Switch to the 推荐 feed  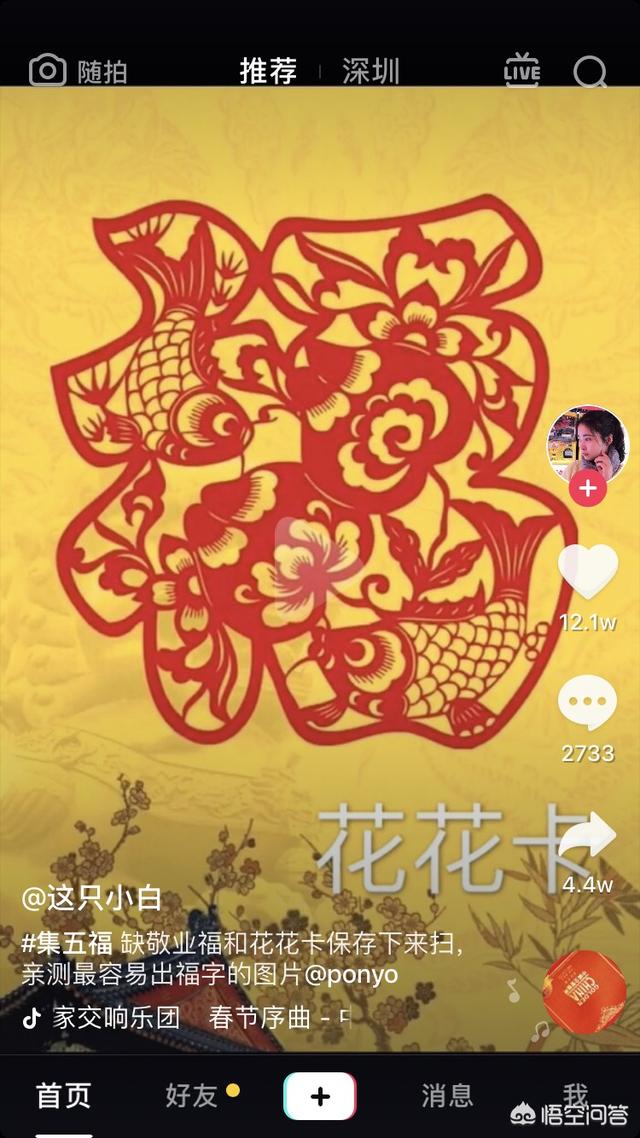click(x=268, y=71)
